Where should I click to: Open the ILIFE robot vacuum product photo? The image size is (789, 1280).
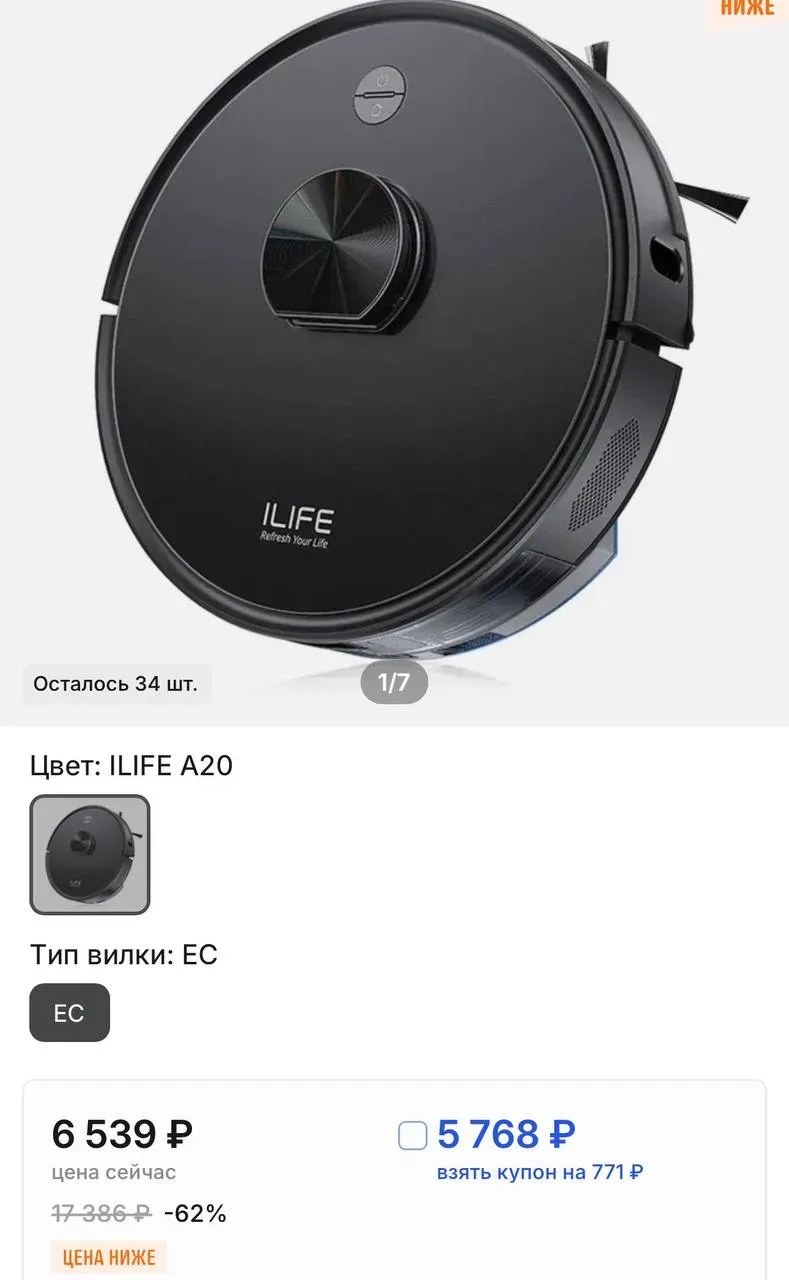coord(394,340)
